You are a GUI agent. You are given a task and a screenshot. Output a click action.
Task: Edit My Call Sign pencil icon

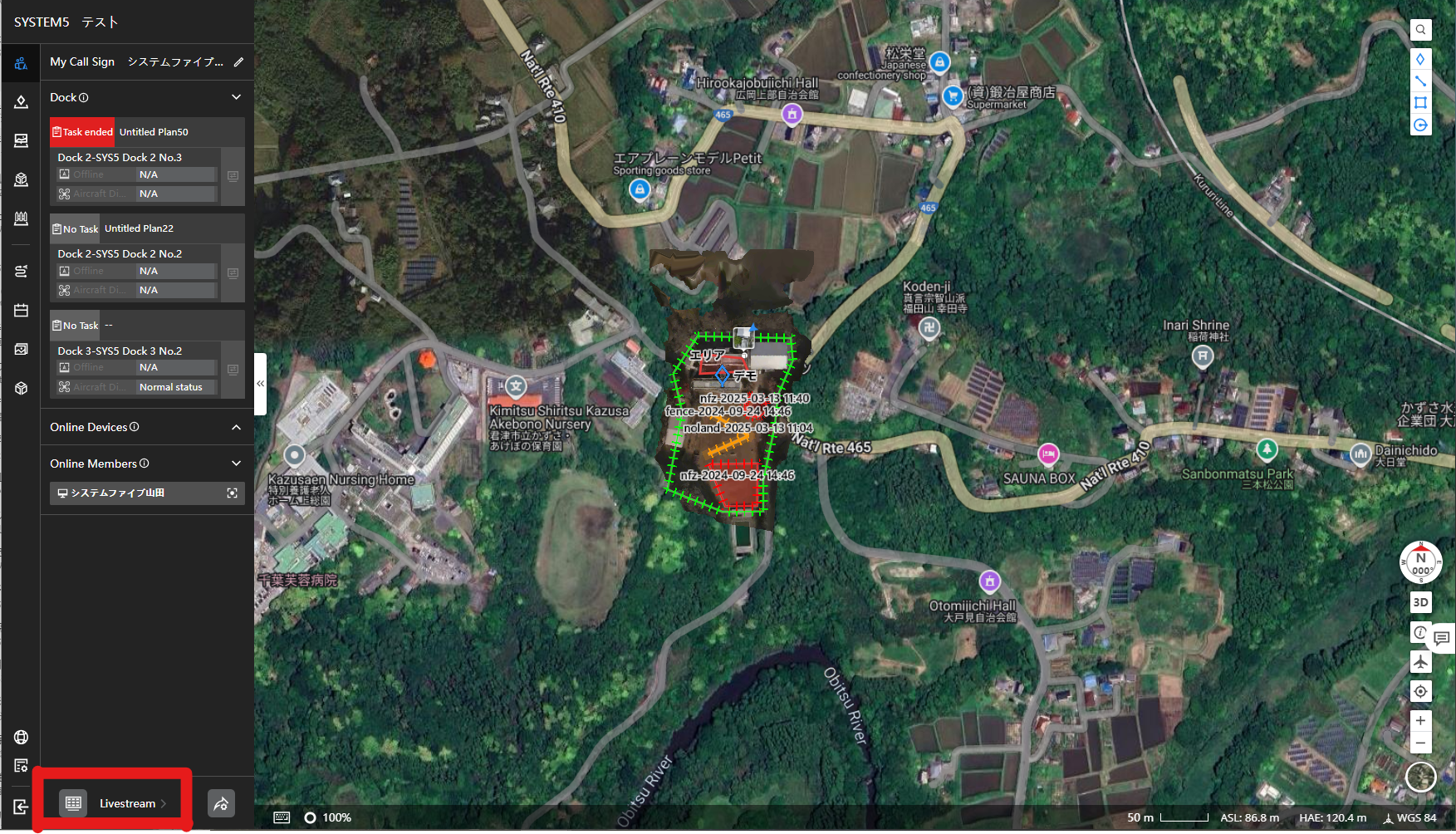238,62
